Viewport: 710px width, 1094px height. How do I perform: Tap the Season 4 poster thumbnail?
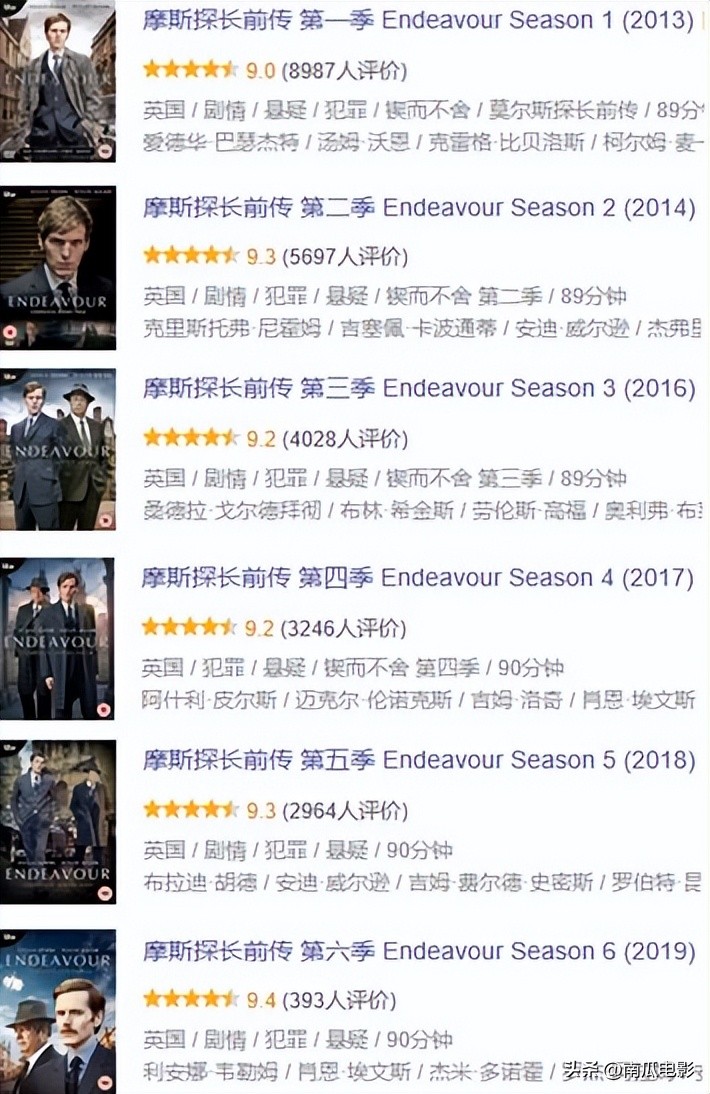pyautogui.click(x=57, y=638)
